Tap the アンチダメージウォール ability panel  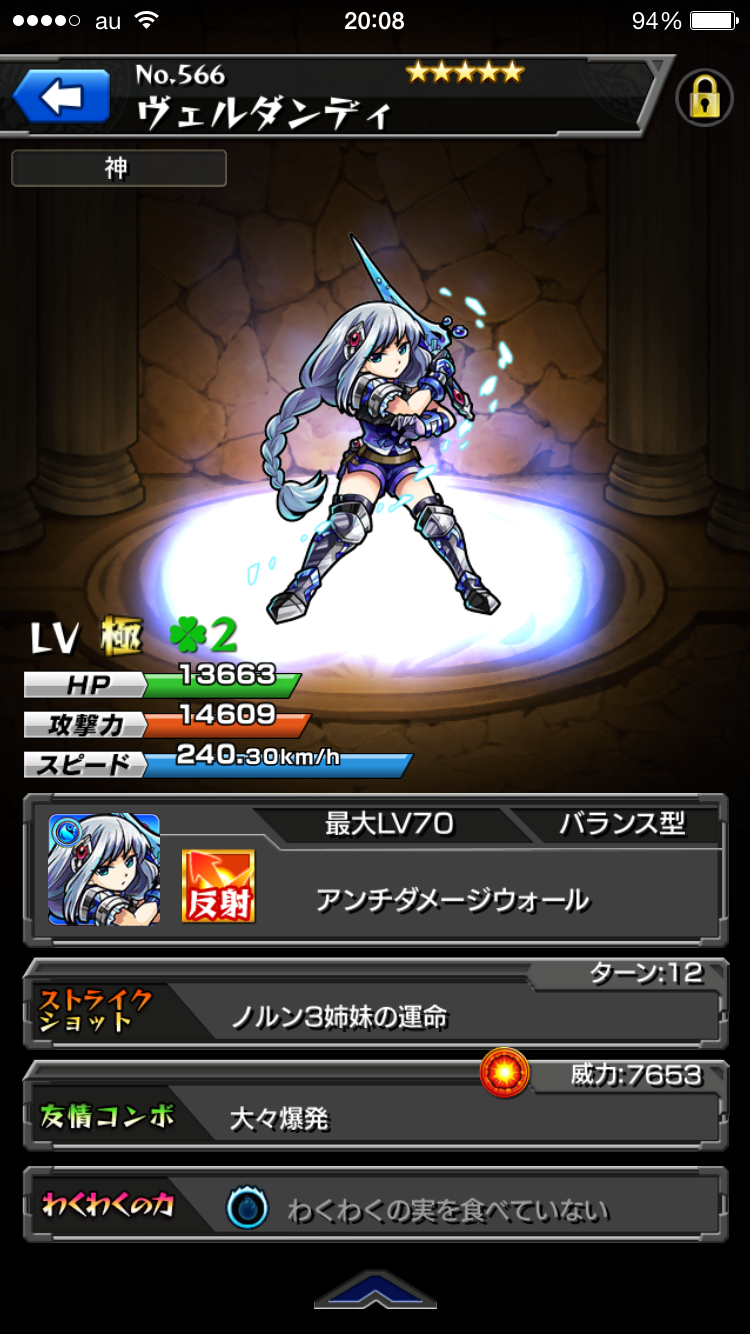point(452,899)
